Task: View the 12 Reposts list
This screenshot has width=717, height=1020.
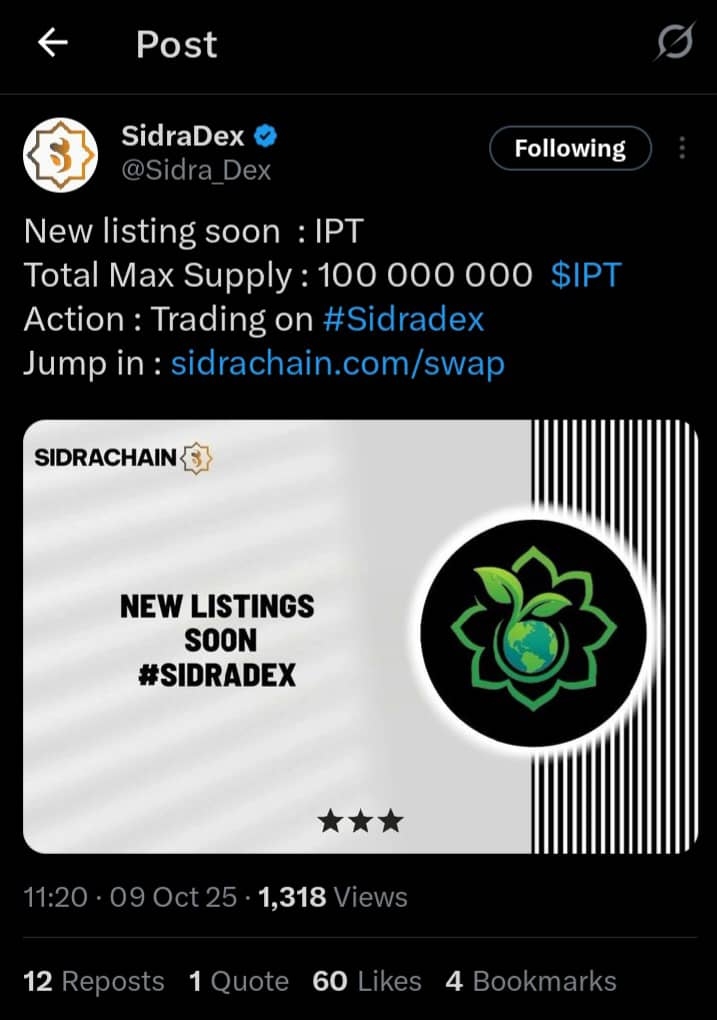Action: (93, 981)
